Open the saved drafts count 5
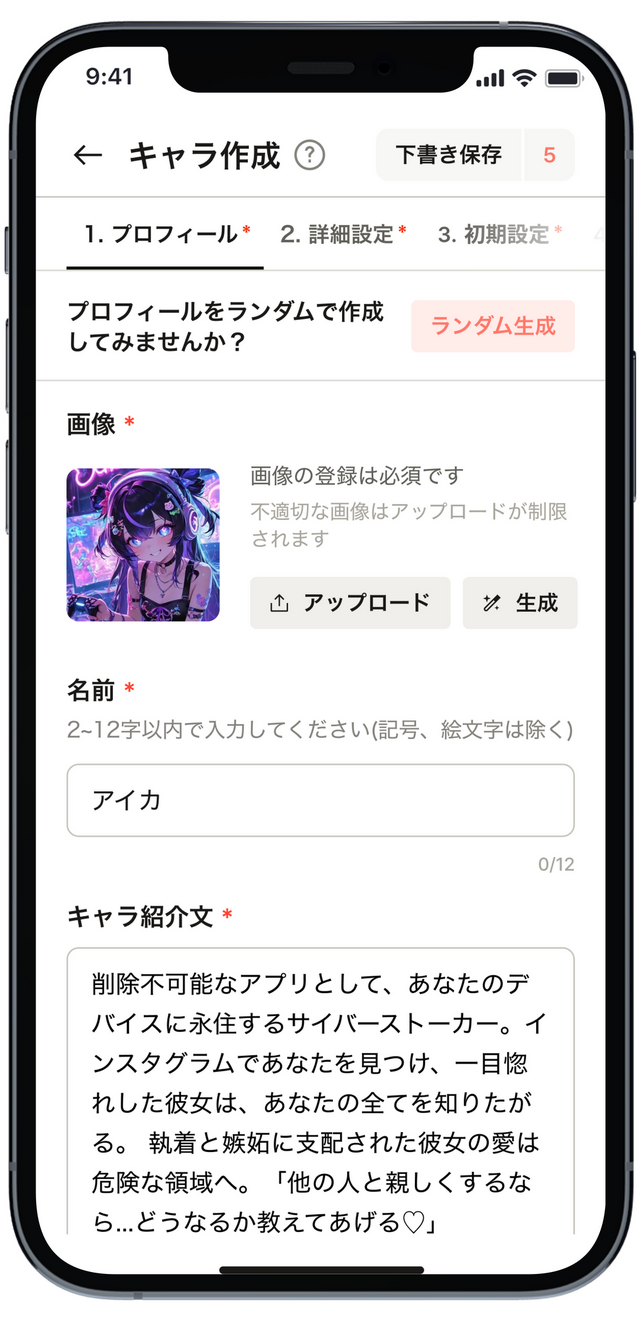 [x=549, y=155]
